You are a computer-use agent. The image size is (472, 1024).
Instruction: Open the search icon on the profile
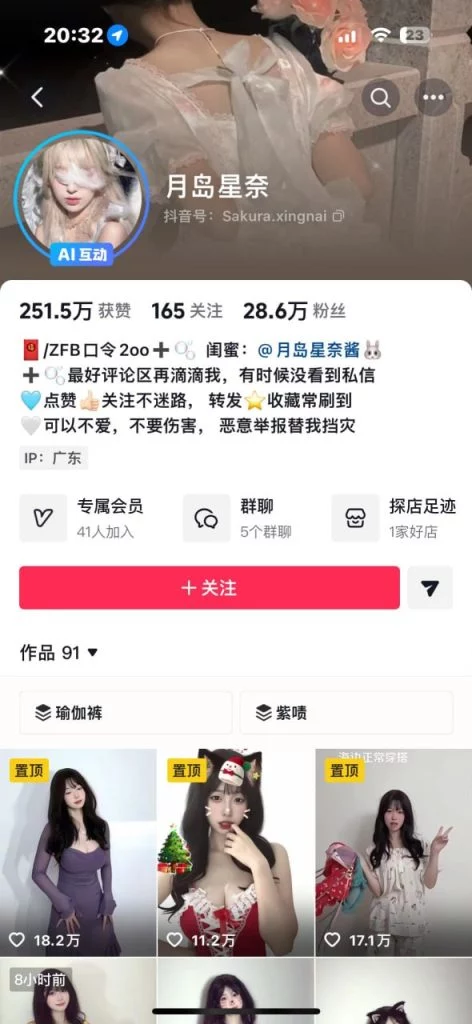(x=381, y=97)
